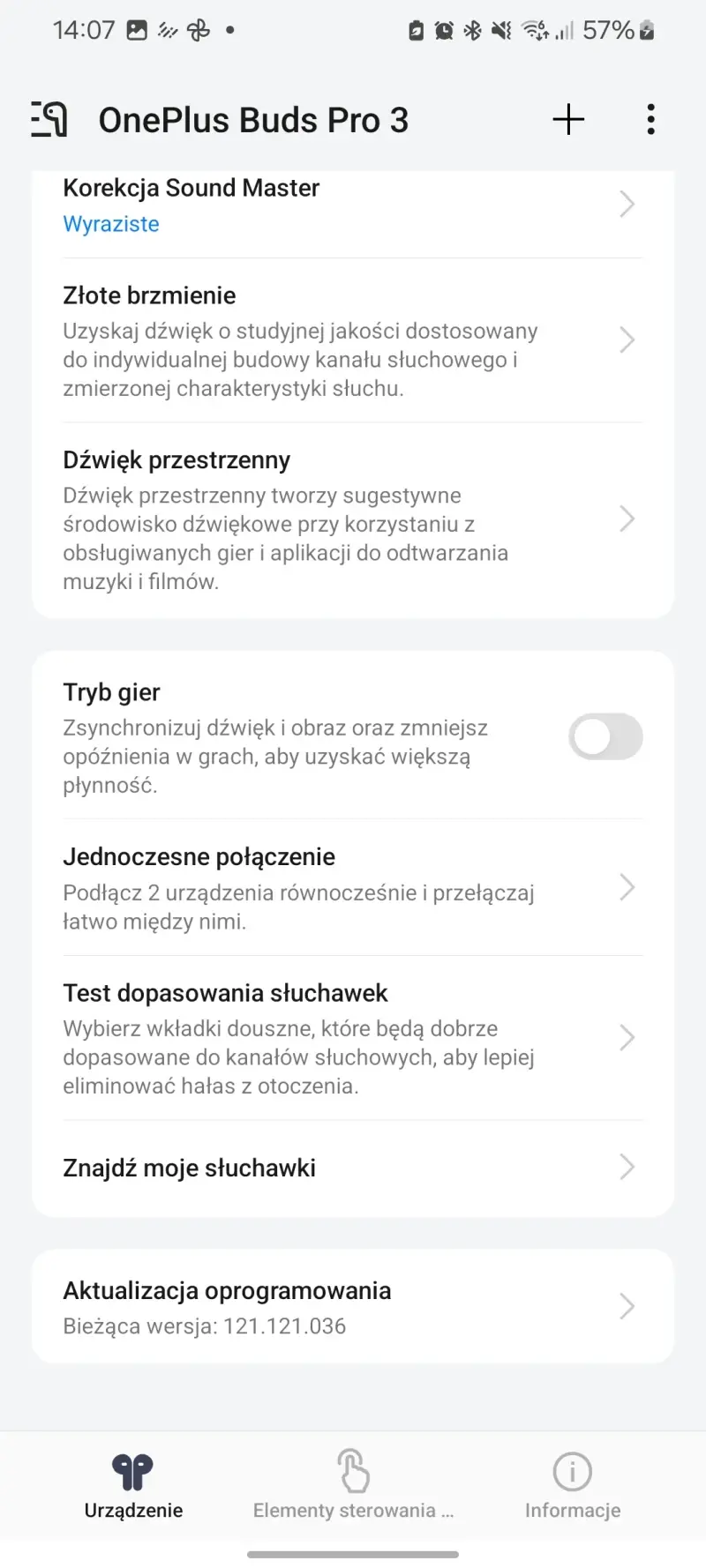The width and height of the screenshot is (706, 1568).
Task: Switch to Elementy sterowania tab
Action: (353, 1486)
